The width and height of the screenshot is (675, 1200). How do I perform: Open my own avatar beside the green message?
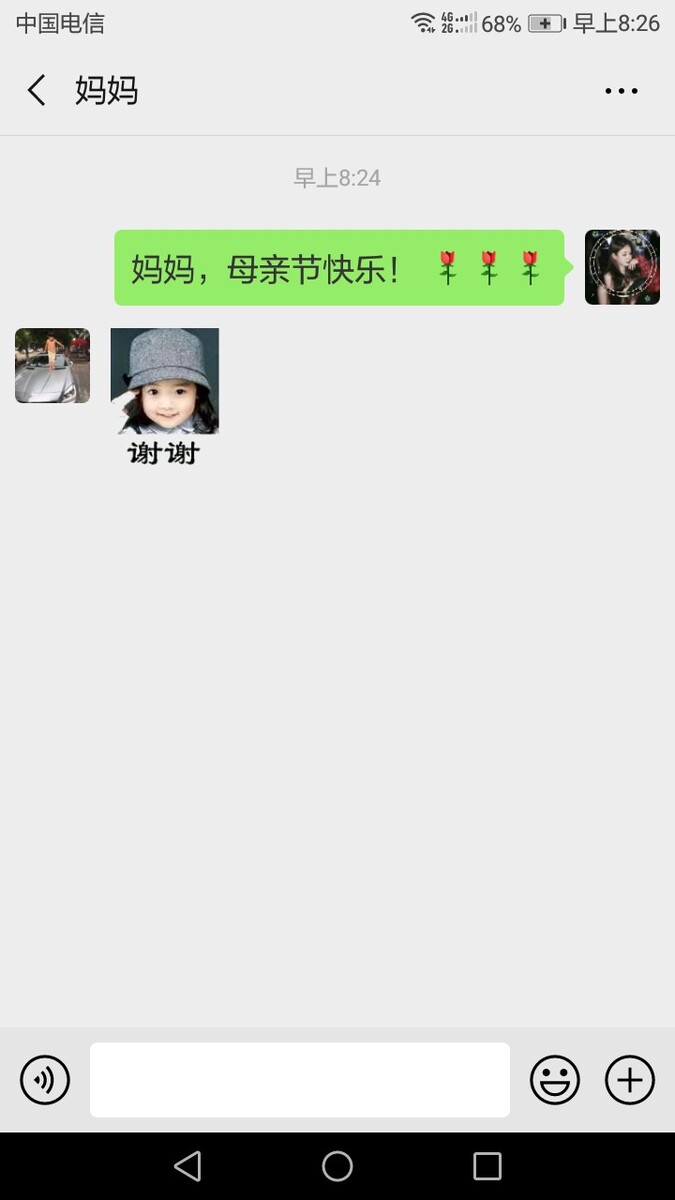pos(622,267)
